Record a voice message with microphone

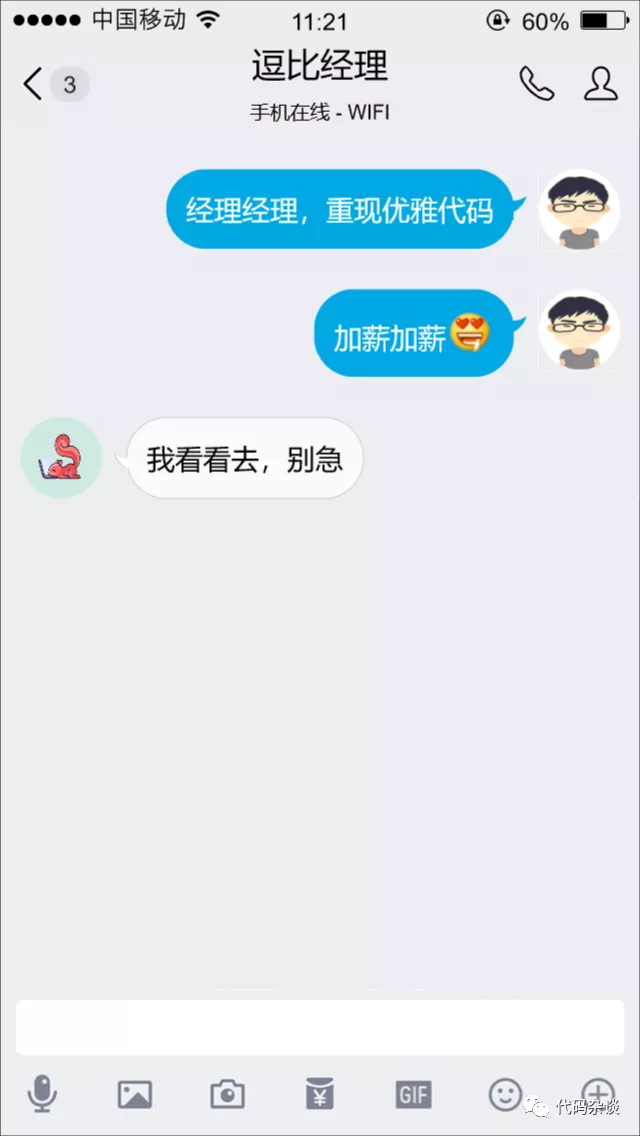(x=42, y=1094)
